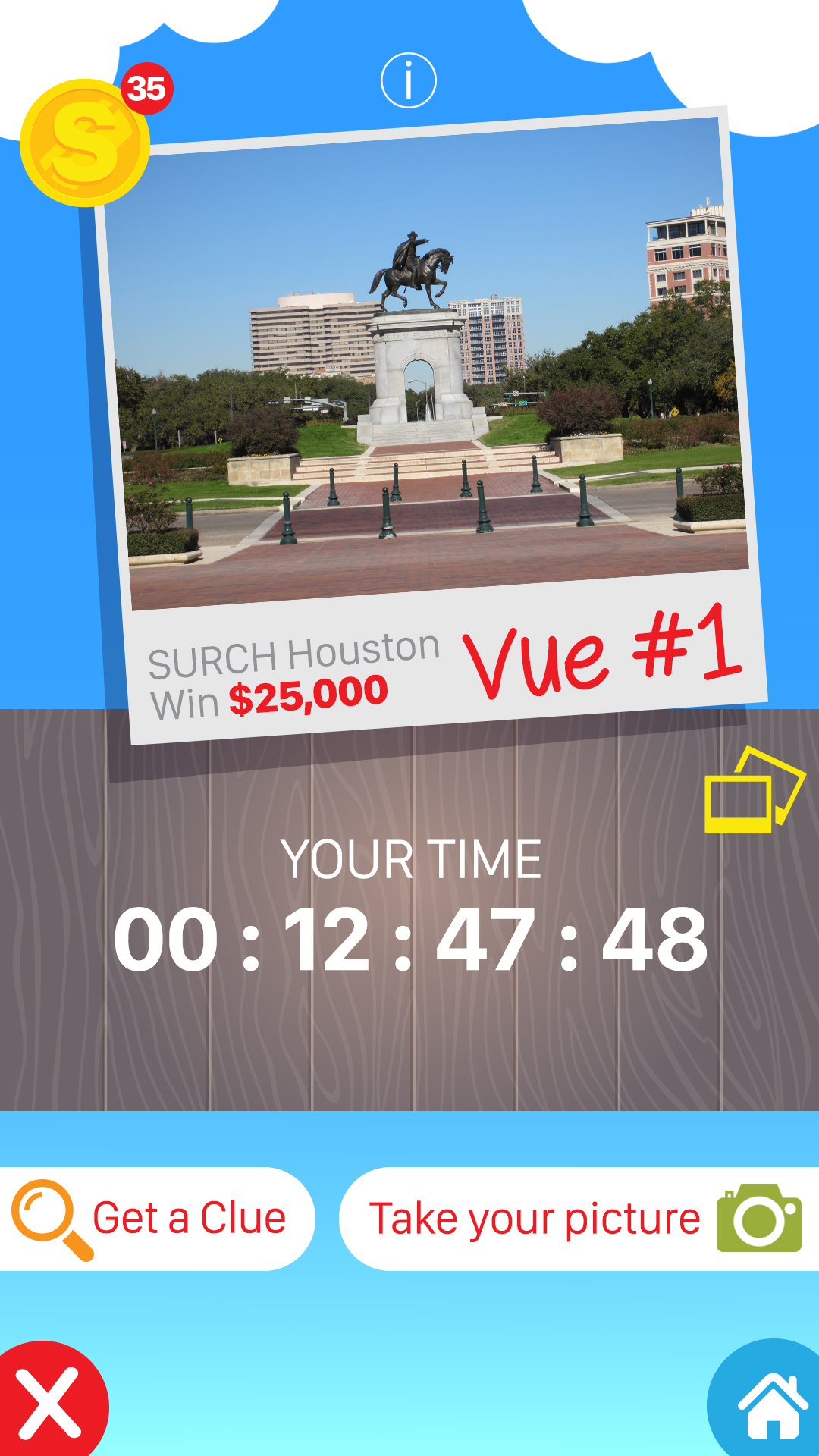
Task: Tap Take your picture
Action: point(580,1219)
